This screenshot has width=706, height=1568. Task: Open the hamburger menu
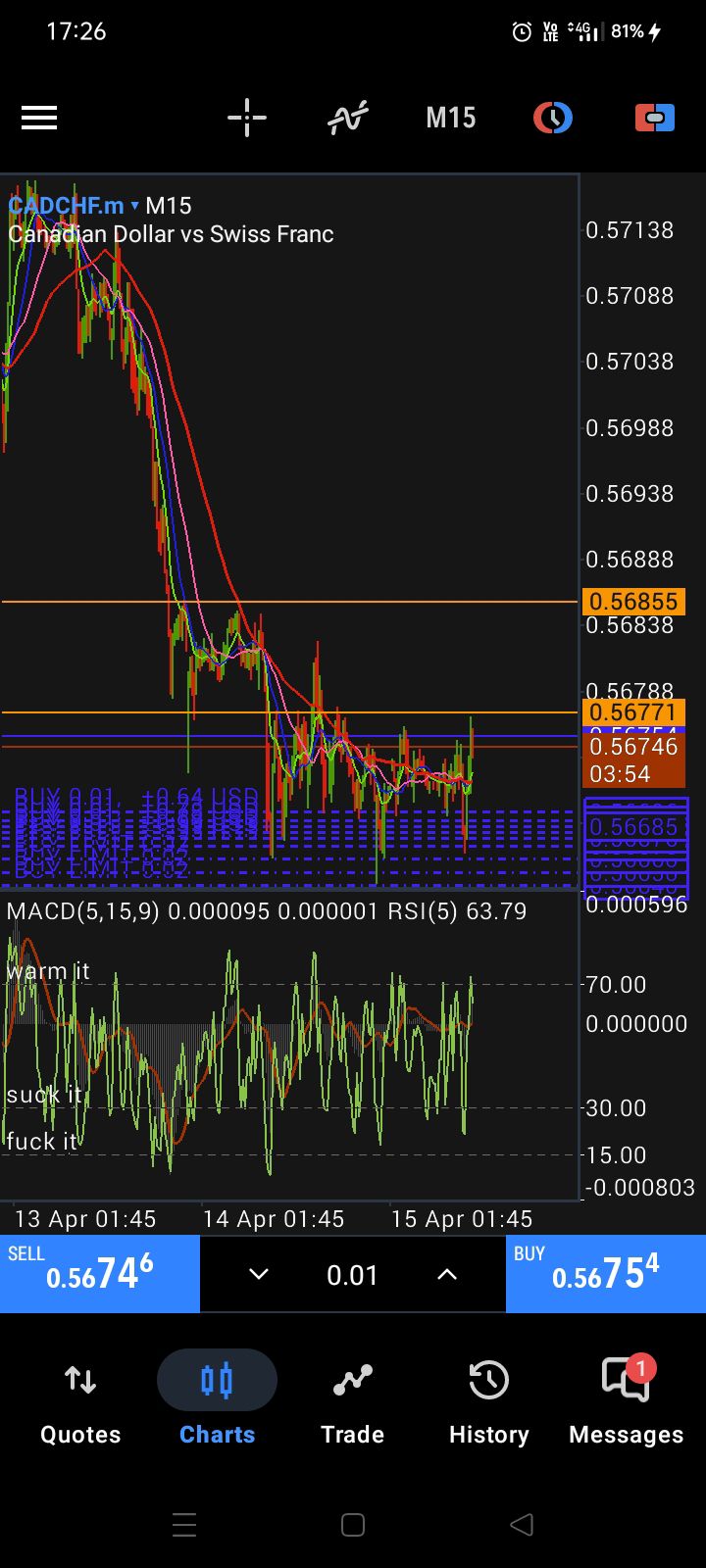(39, 119)
